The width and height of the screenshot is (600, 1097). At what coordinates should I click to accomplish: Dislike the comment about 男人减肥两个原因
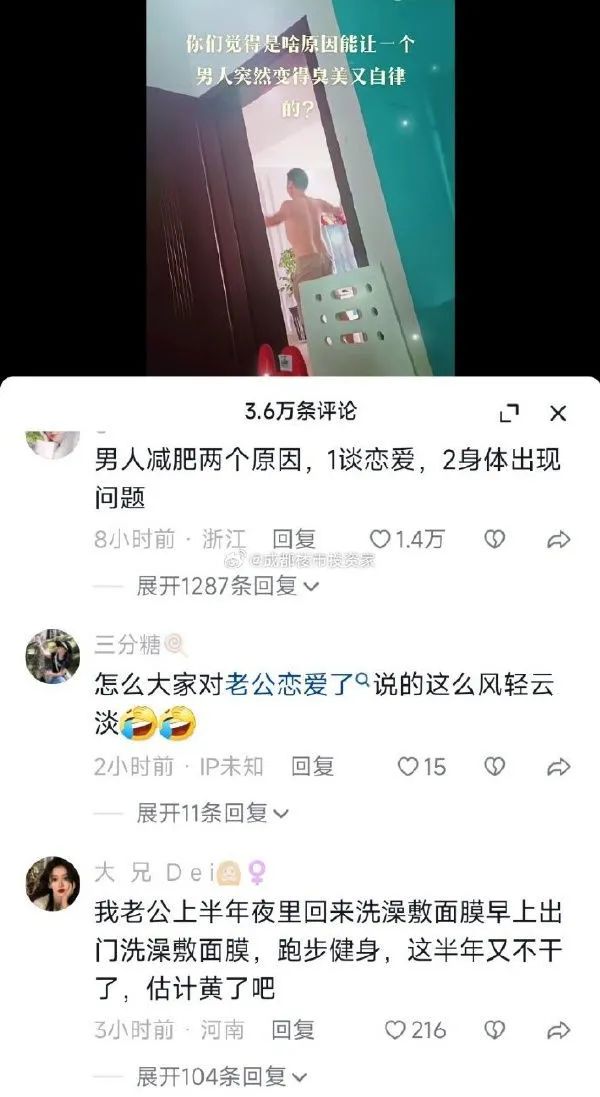(x=495, y=539)
